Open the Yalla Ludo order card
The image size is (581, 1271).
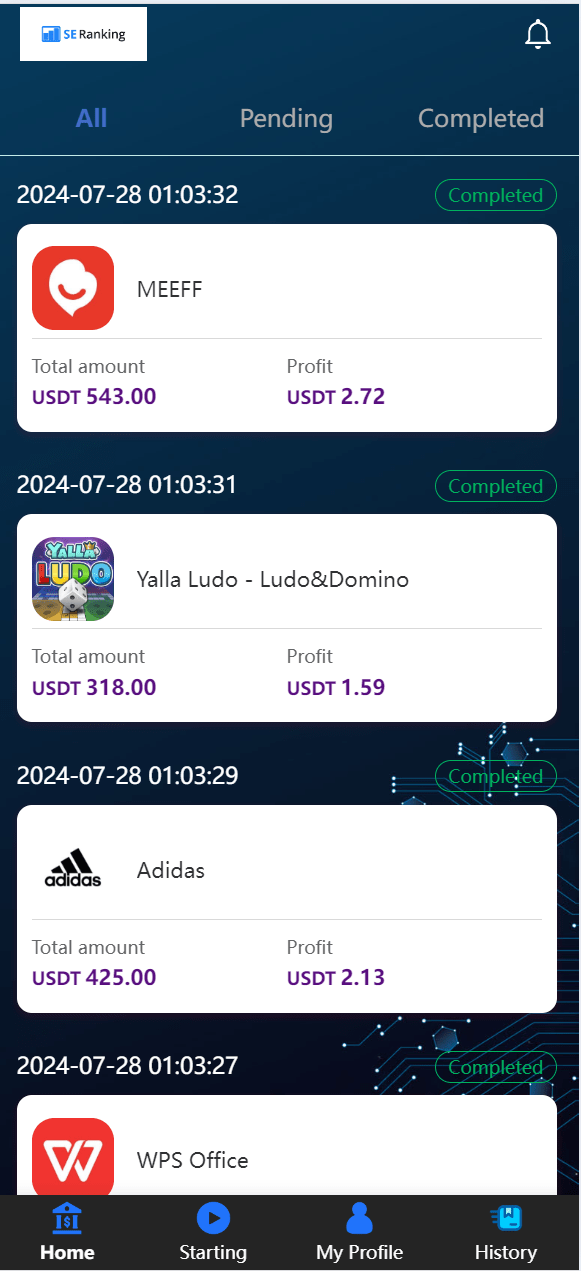point(287,618)
